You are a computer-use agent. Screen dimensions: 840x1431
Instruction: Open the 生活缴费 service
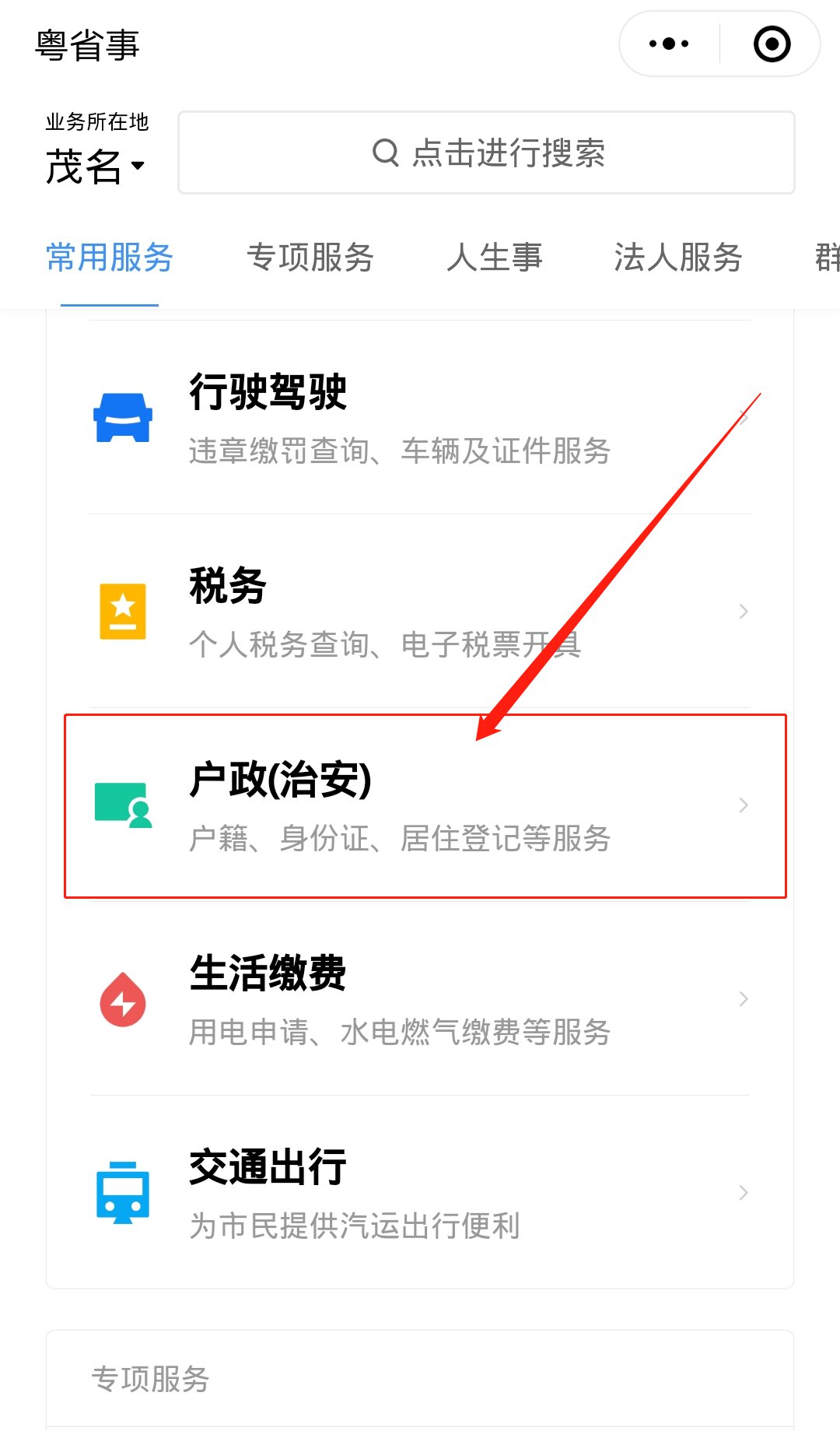pyautogui.click(x=420, y=999)
